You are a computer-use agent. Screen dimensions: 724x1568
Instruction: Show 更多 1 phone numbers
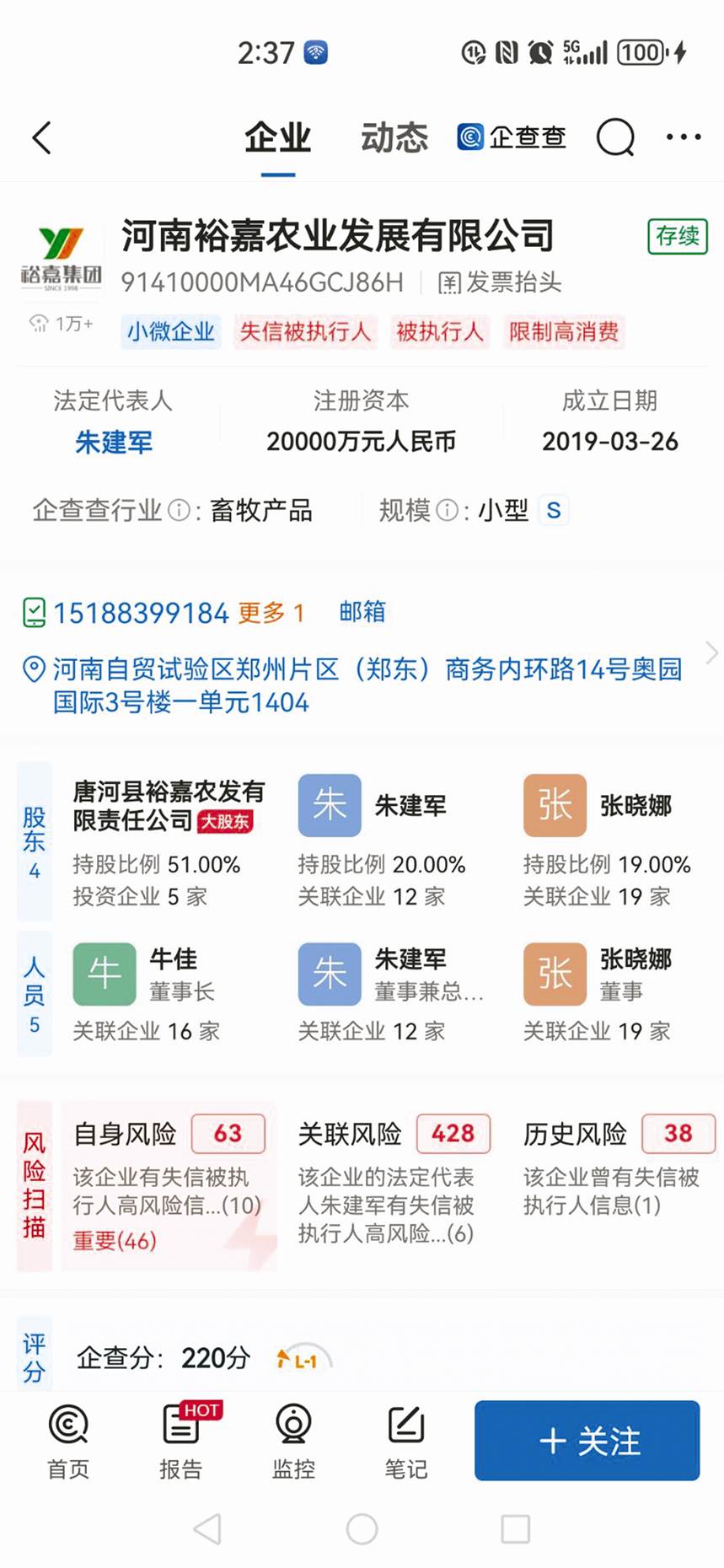pyautogui.click(x=271, y=613)
